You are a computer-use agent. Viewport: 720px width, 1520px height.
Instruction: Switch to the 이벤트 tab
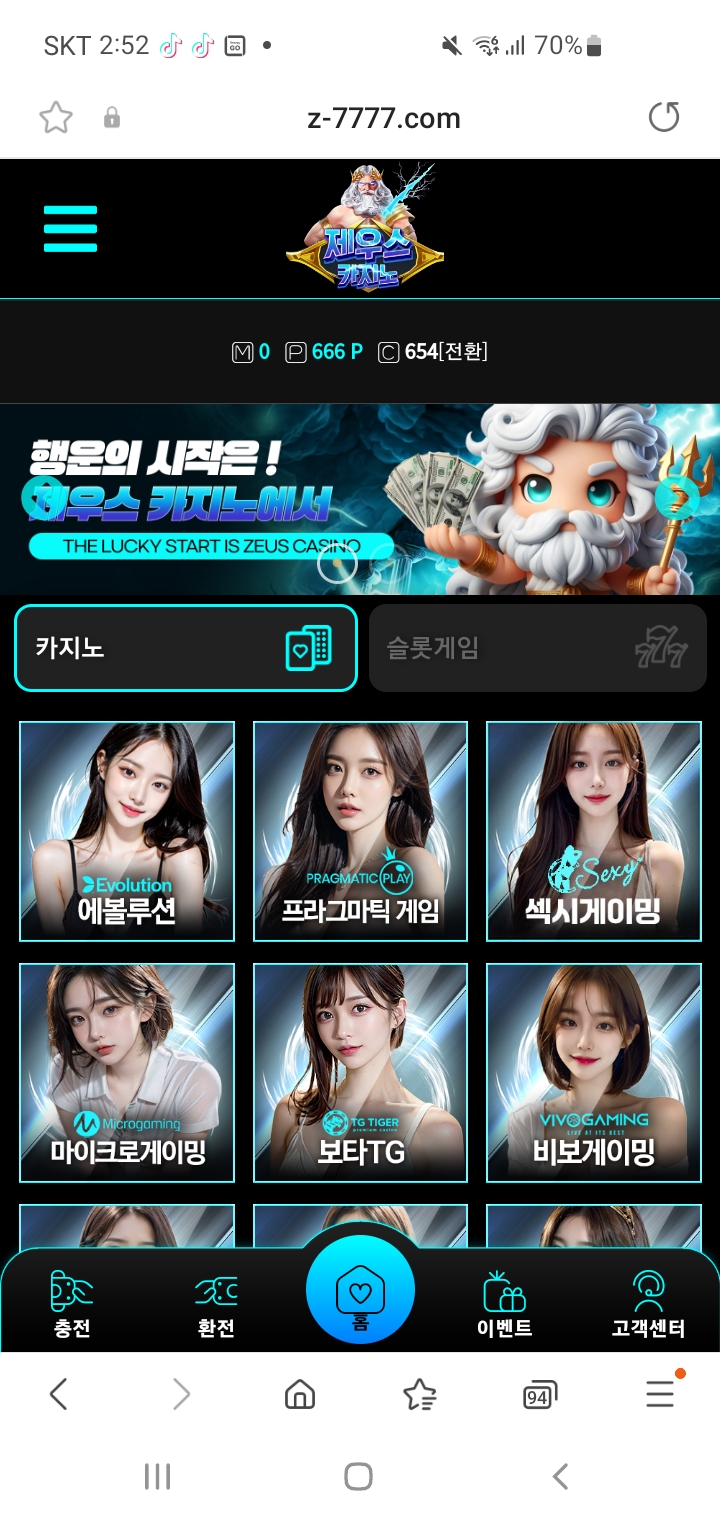(504, 1304)
